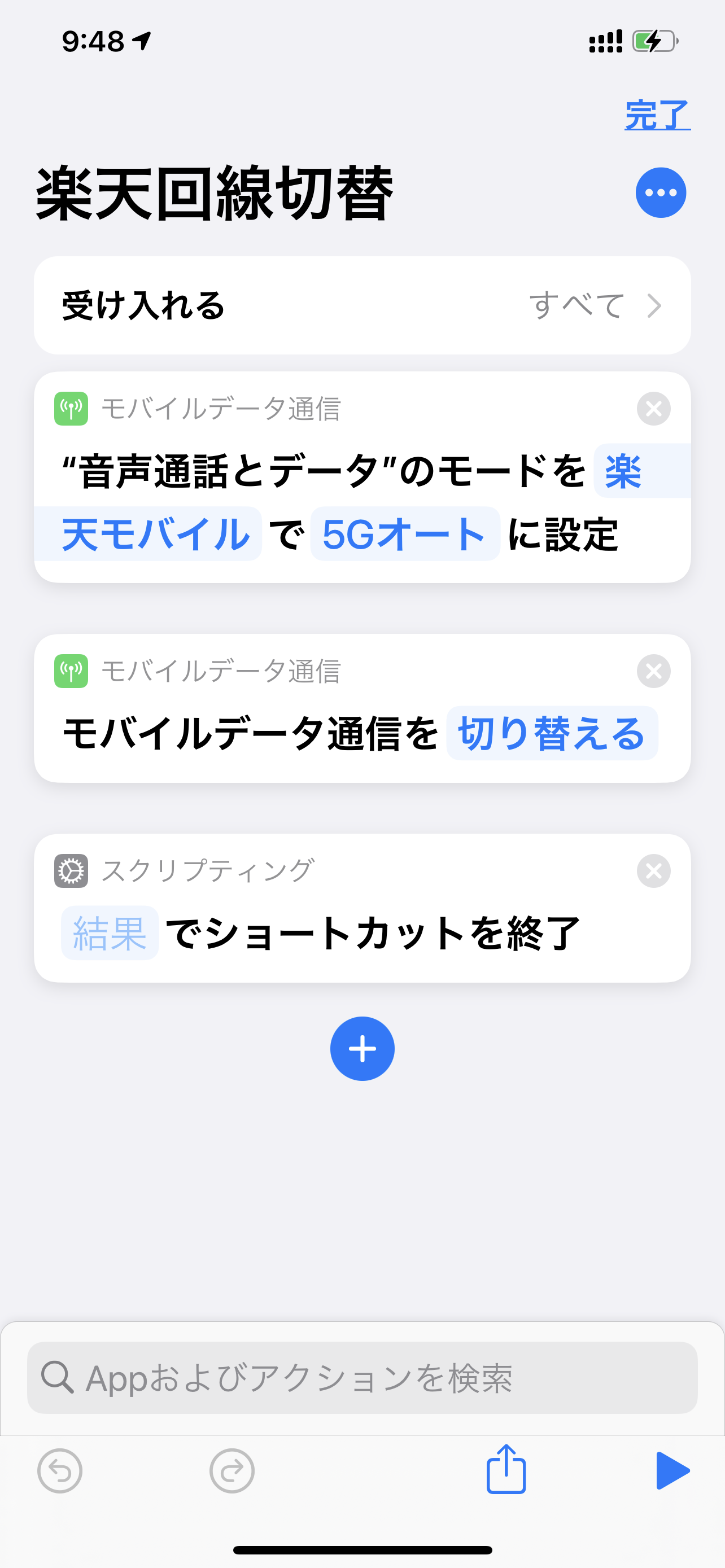The height and width of the screenshot is (1568, 725).
Task: Open the shortcut details menu
Action: (661, 192)
